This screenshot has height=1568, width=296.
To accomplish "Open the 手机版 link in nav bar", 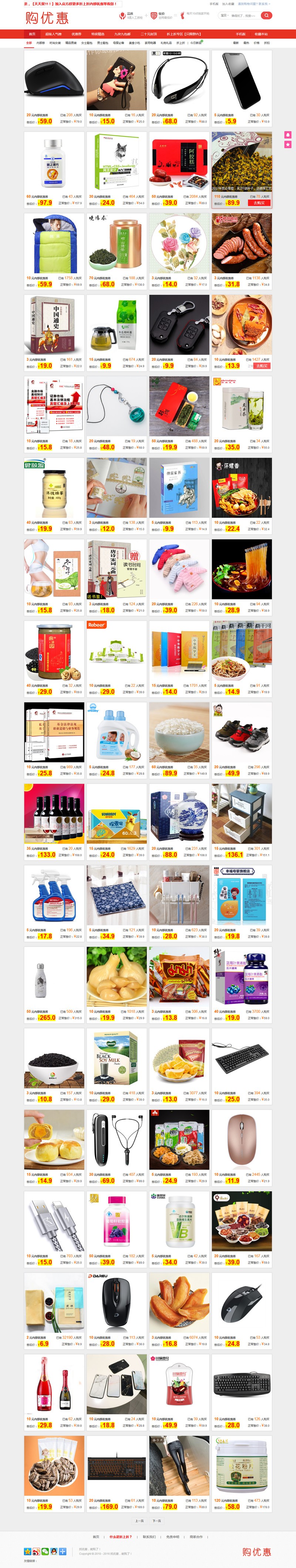I will (240, 34).
